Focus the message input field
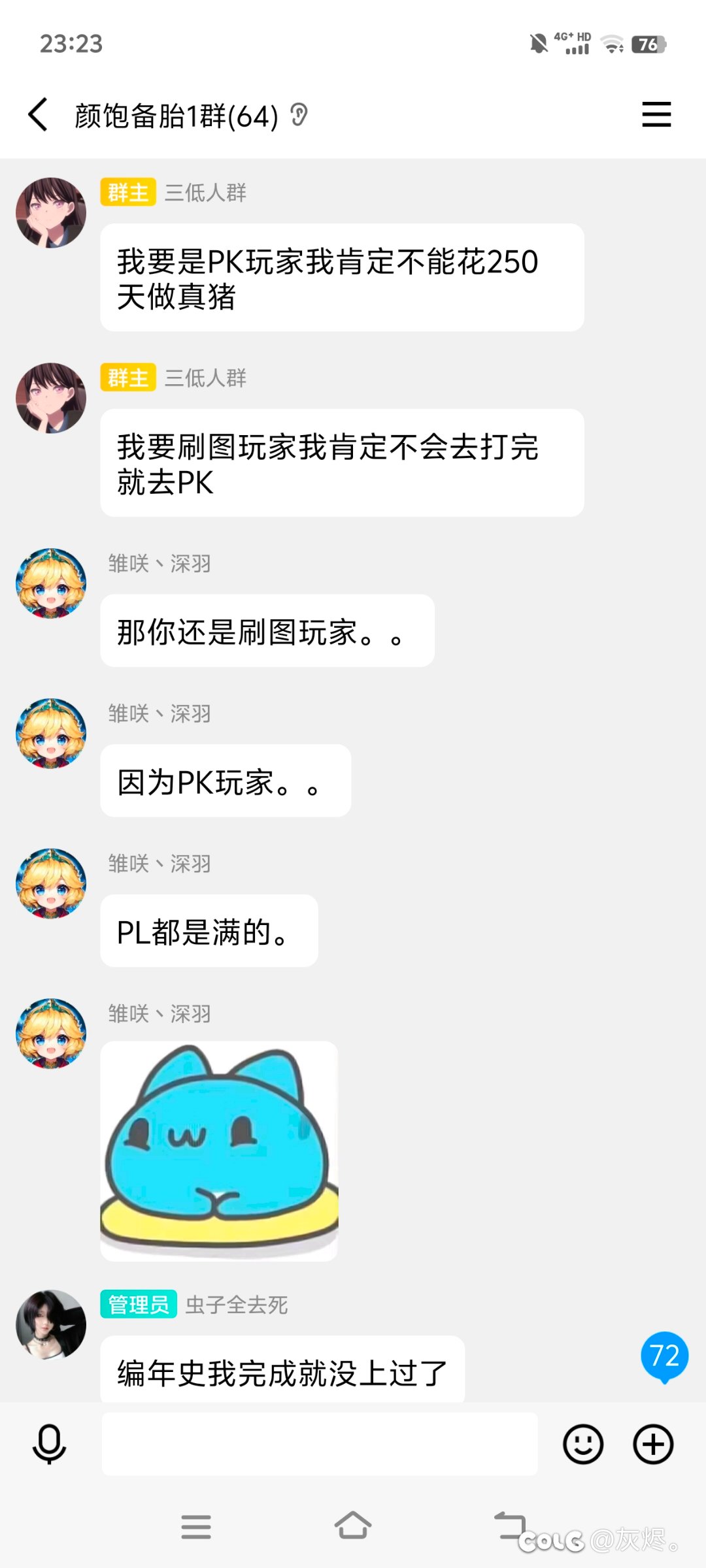The height and width of the screenshot is (1568, 706). click(320, 1444)
